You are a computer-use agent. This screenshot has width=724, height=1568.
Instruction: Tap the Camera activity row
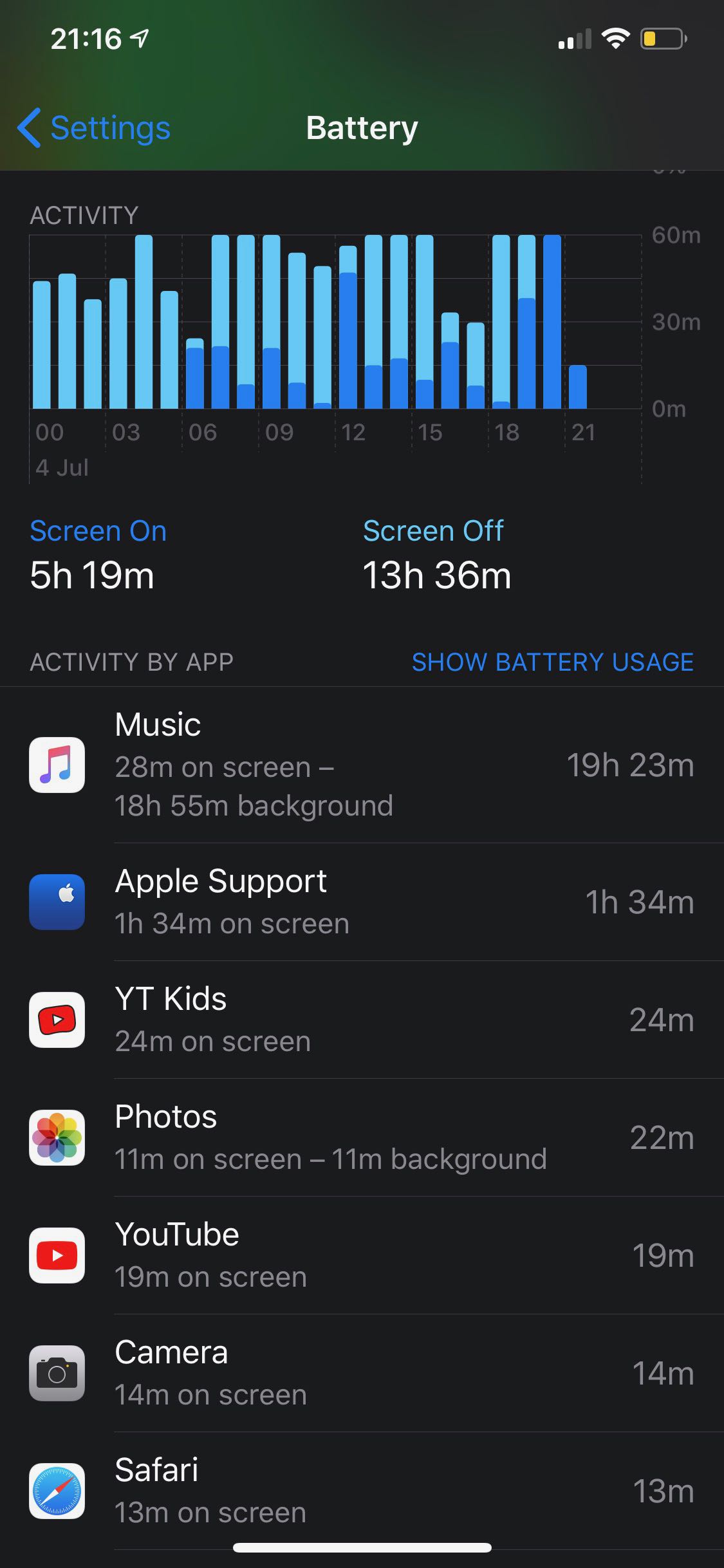coord(362,1373)
